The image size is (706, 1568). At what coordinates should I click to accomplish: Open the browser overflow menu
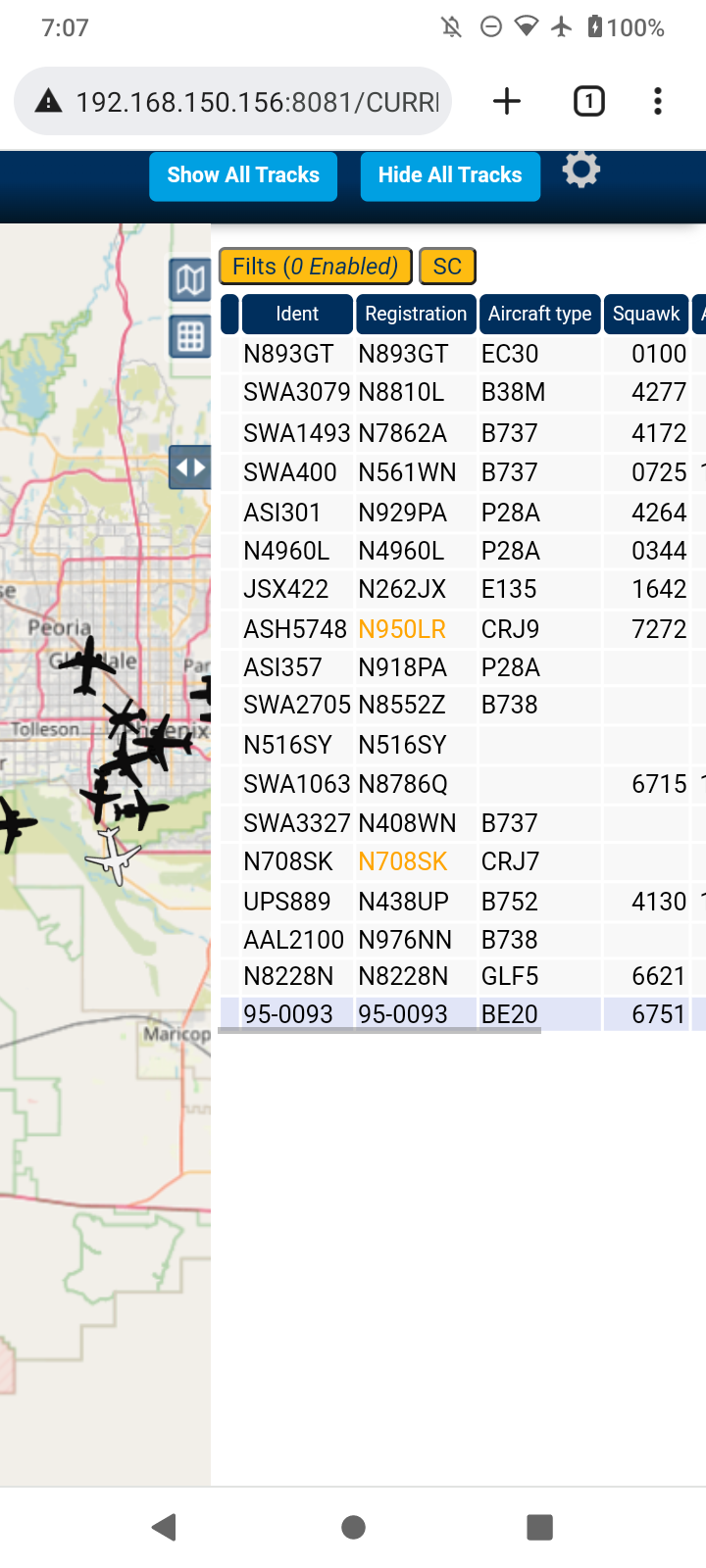click(x=657, y=101)
